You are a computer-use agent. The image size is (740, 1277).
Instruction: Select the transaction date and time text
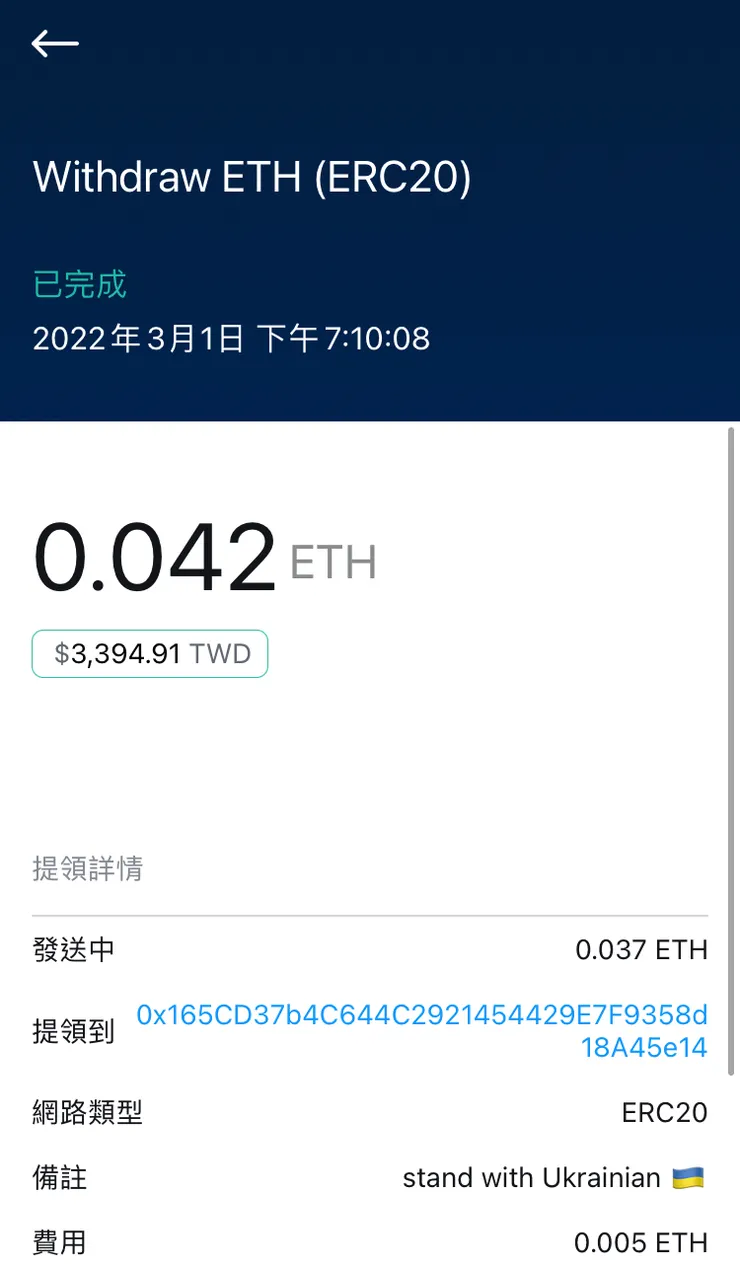coord(230,339)
